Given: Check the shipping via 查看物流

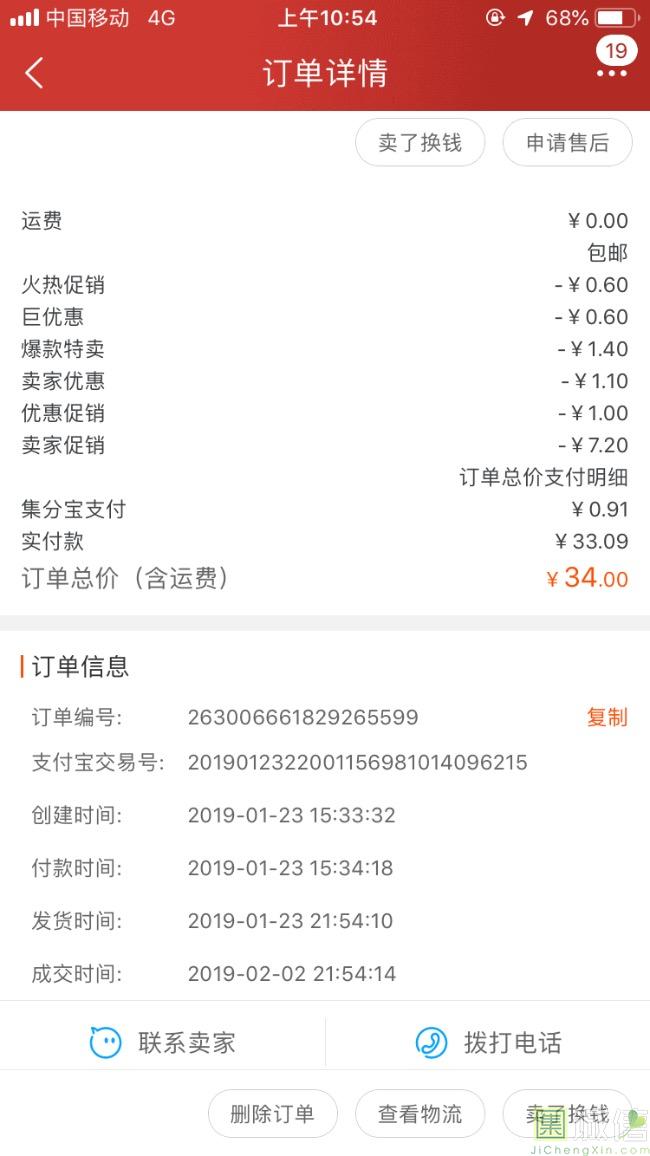Looking at the screenshot, I should point(420,1114).
